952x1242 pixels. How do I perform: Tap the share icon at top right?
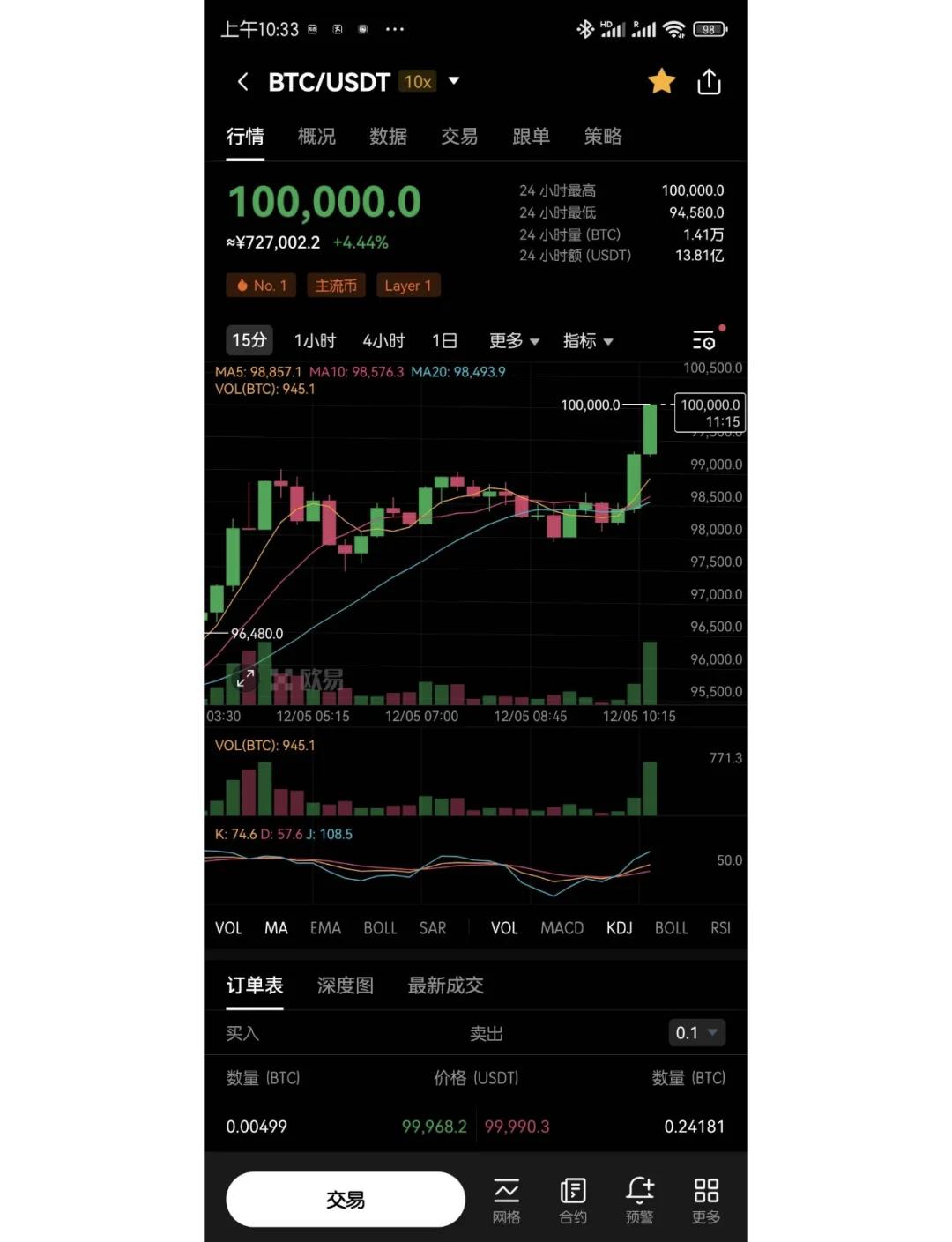[x=710, y=81]
